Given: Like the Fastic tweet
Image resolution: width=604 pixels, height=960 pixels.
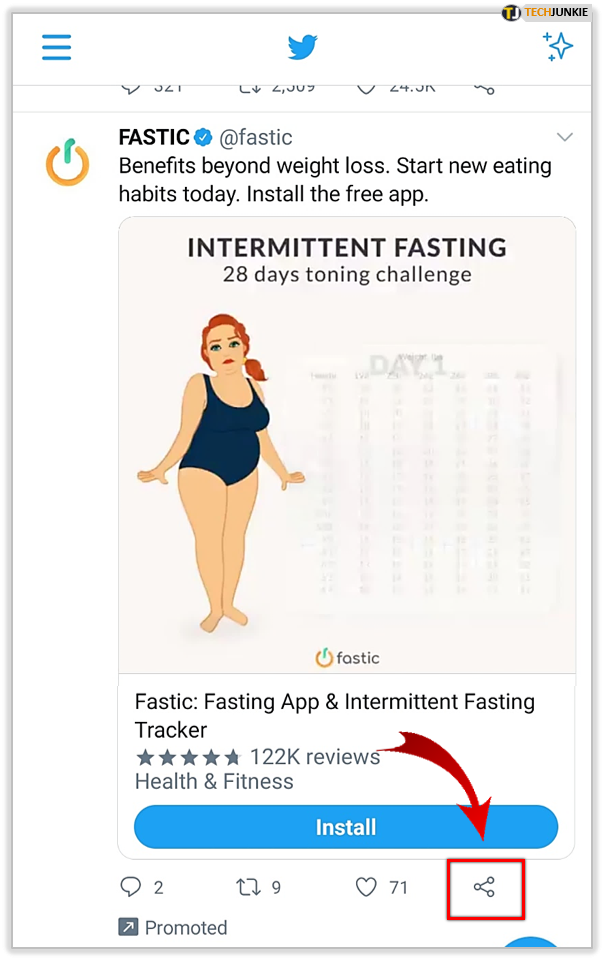Looking at the screenshot, I should 367,887.
